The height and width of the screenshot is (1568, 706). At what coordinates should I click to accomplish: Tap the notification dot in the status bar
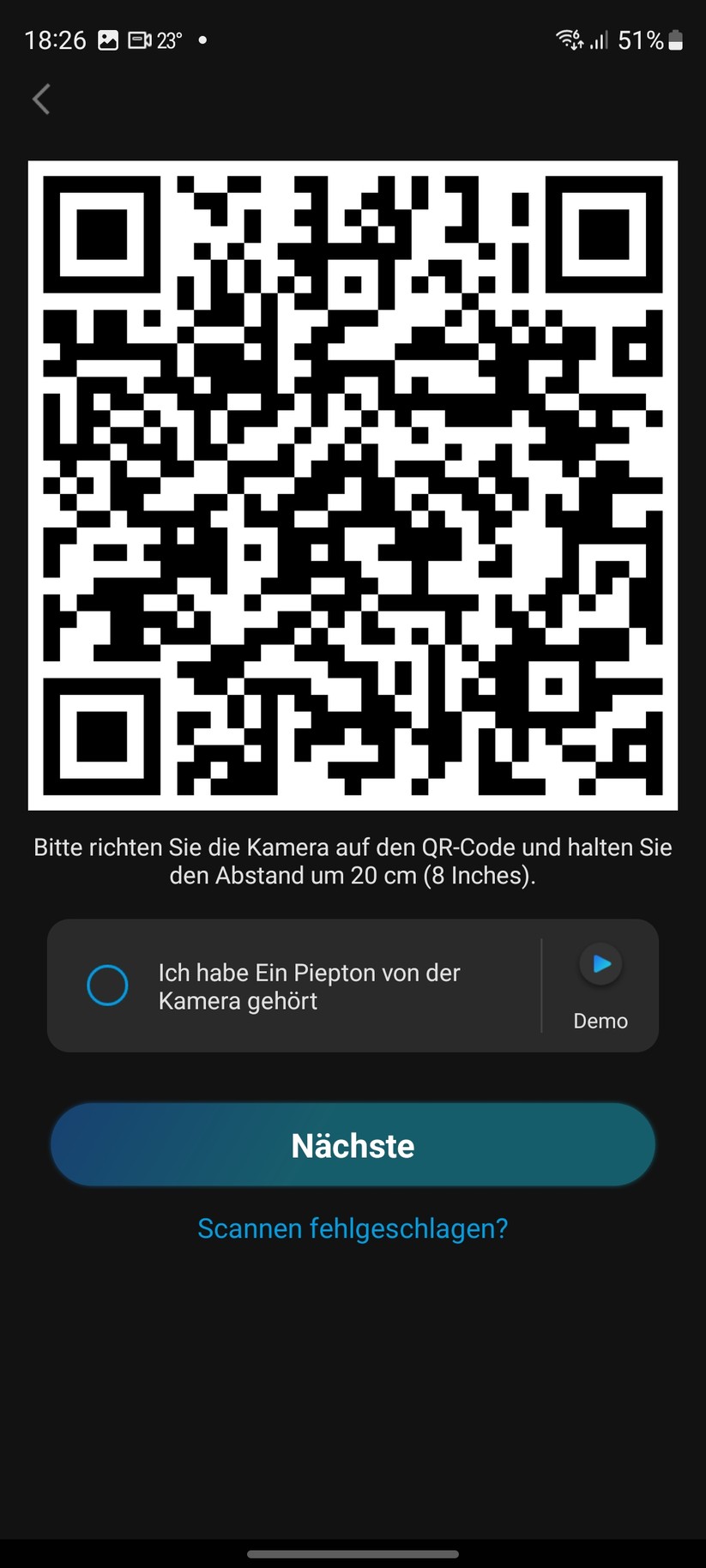[x=202, y=39]
